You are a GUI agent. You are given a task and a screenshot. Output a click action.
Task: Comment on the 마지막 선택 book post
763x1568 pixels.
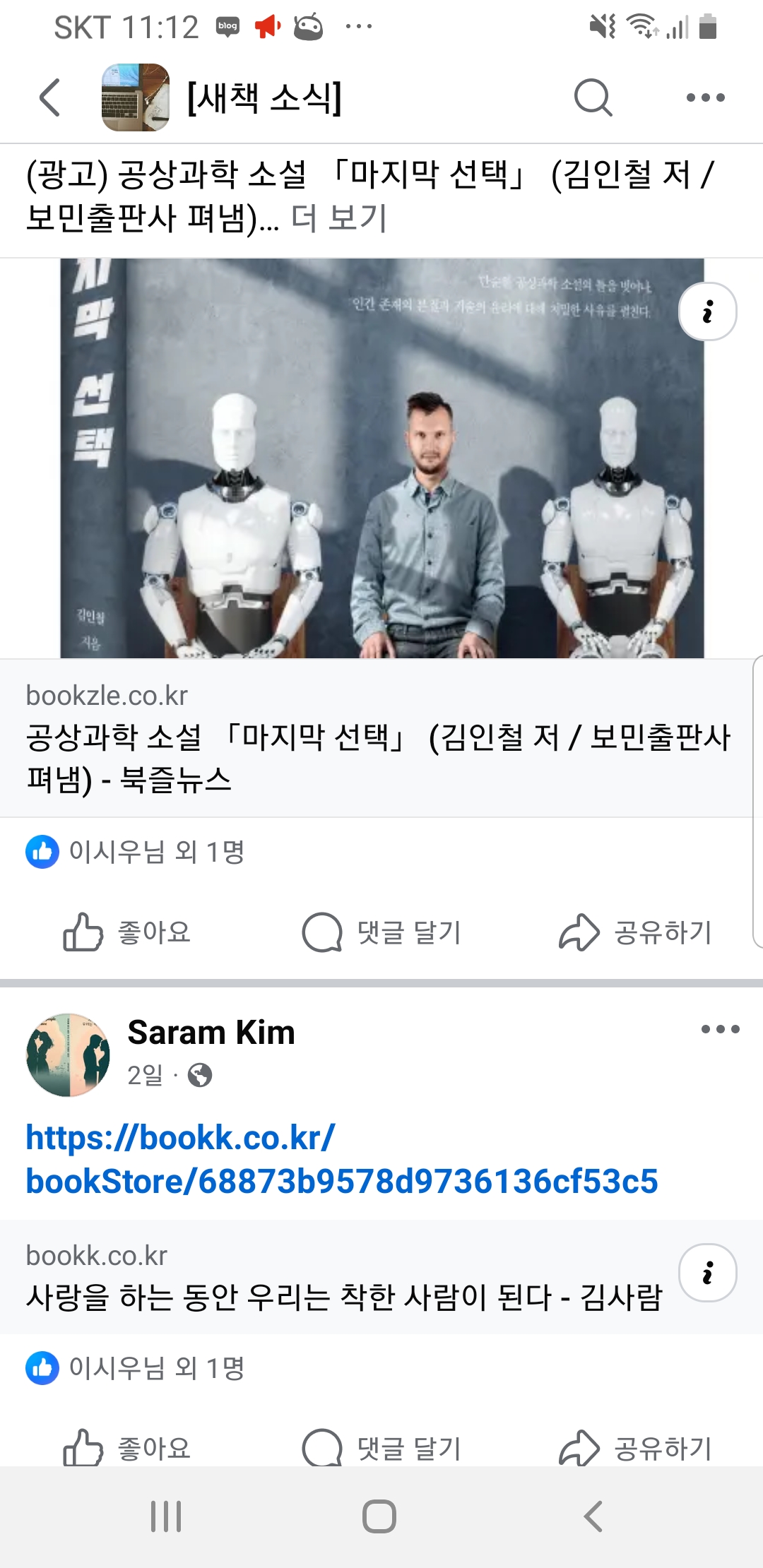(x=381, y=932)
